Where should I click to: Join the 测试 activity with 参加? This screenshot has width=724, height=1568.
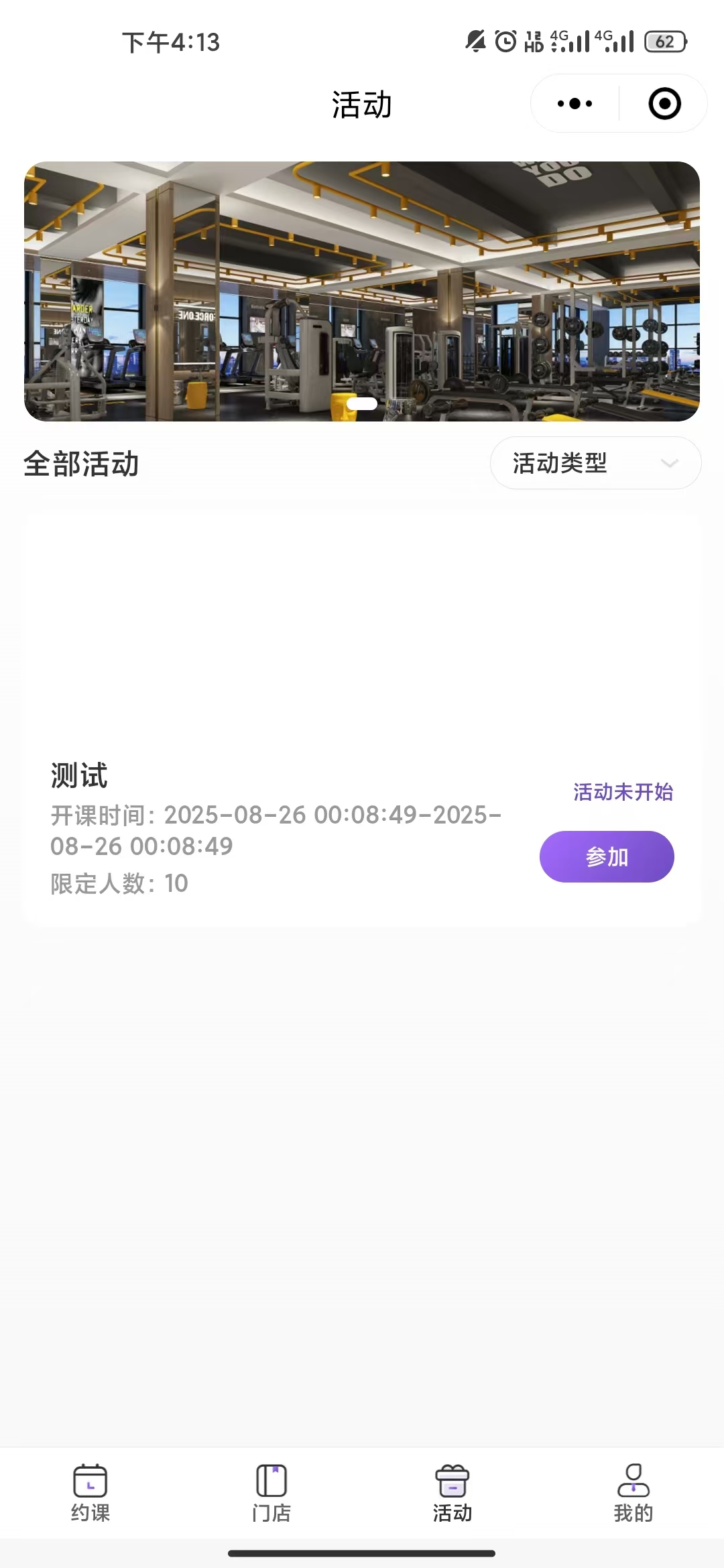click(607, 856)
